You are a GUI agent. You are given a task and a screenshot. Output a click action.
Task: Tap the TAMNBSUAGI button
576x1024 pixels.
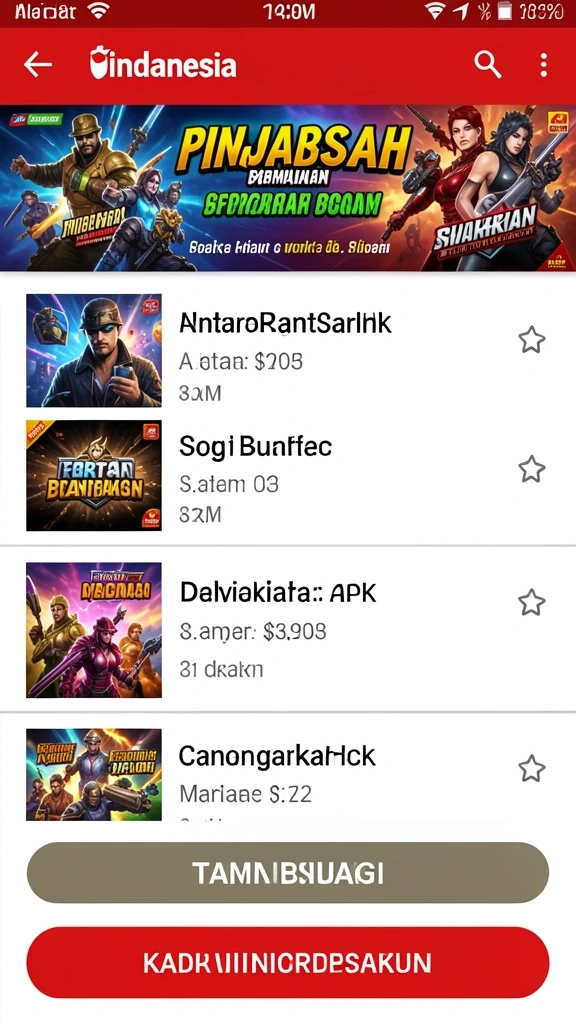pos(288,873)
